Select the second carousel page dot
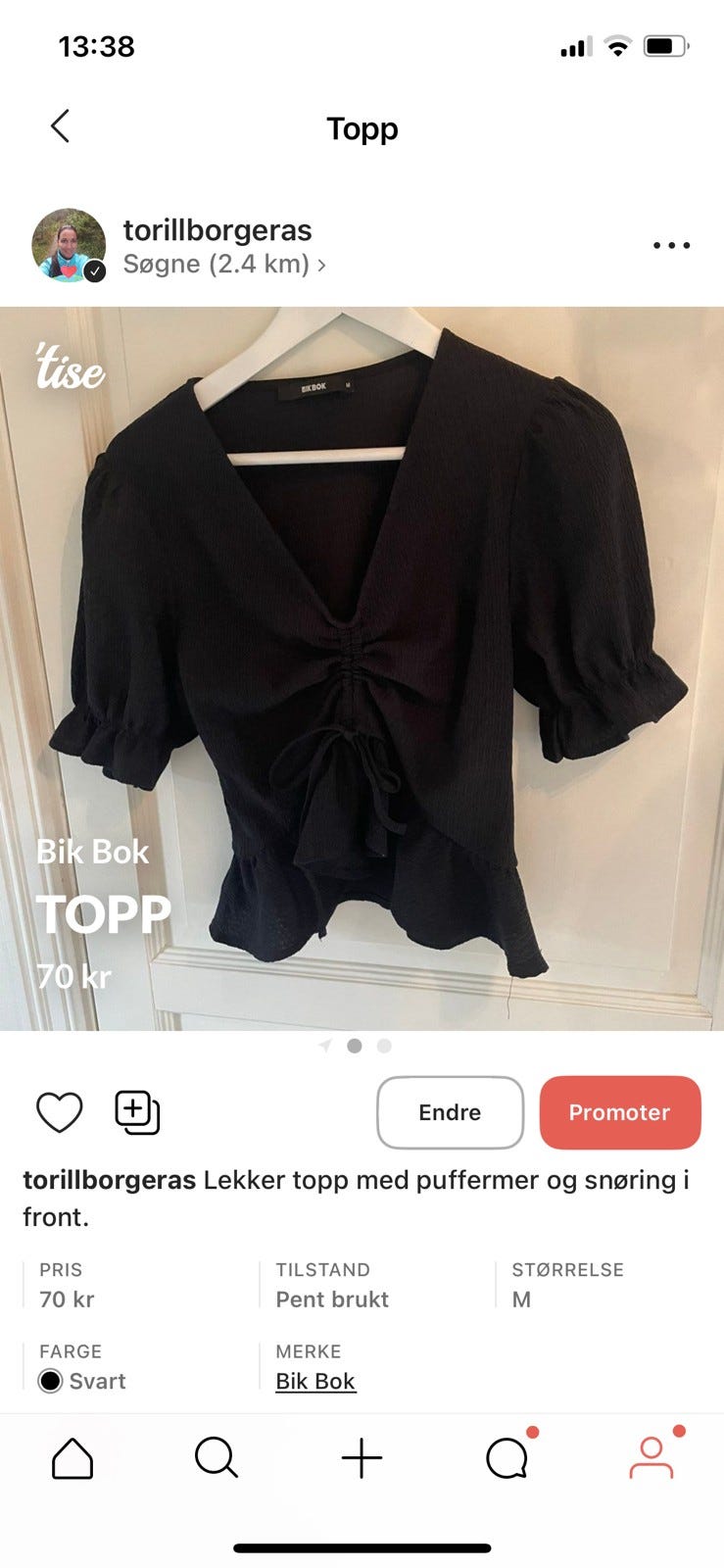724x1568 pixels. 355,1046
